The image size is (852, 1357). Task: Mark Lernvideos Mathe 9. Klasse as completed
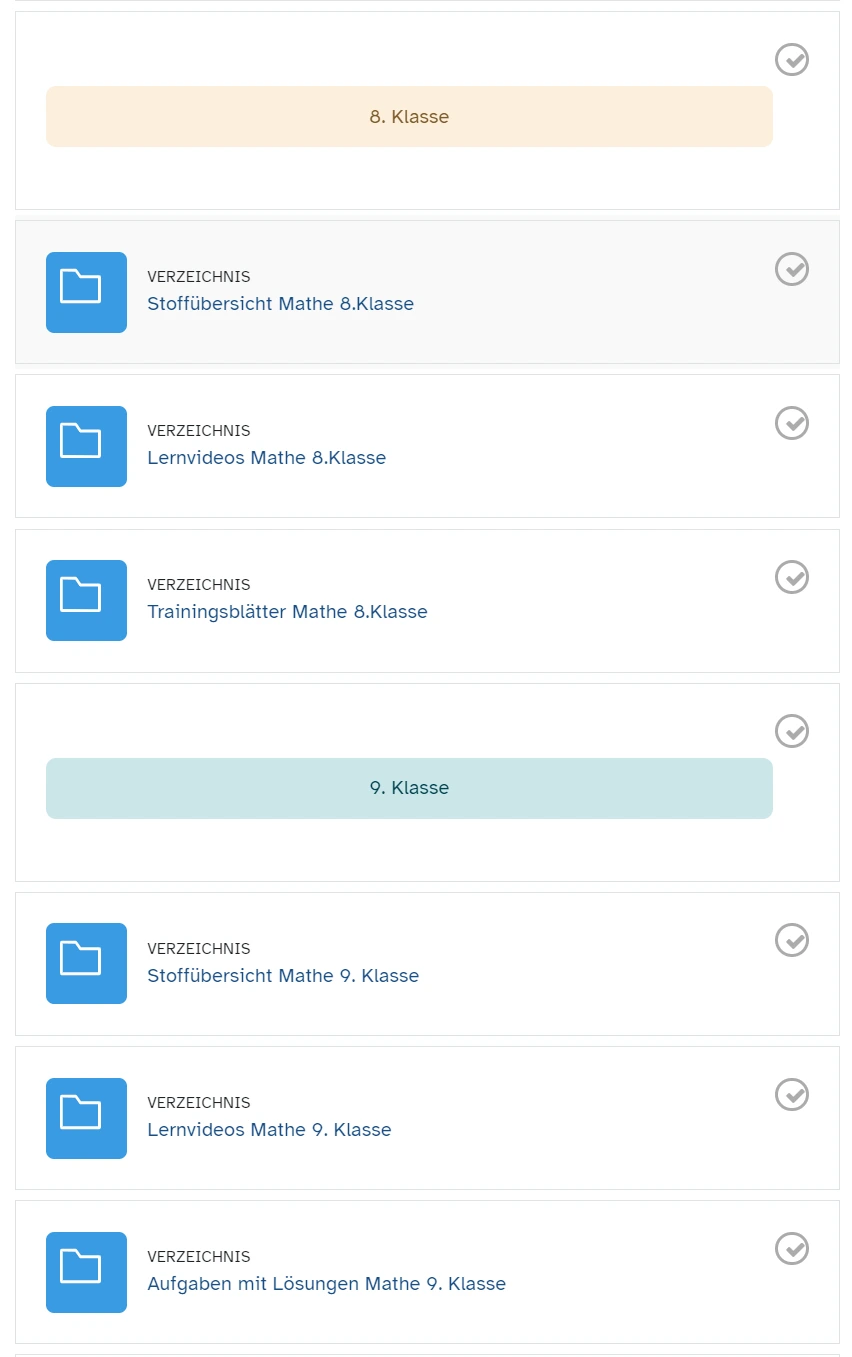point(792,1095)
